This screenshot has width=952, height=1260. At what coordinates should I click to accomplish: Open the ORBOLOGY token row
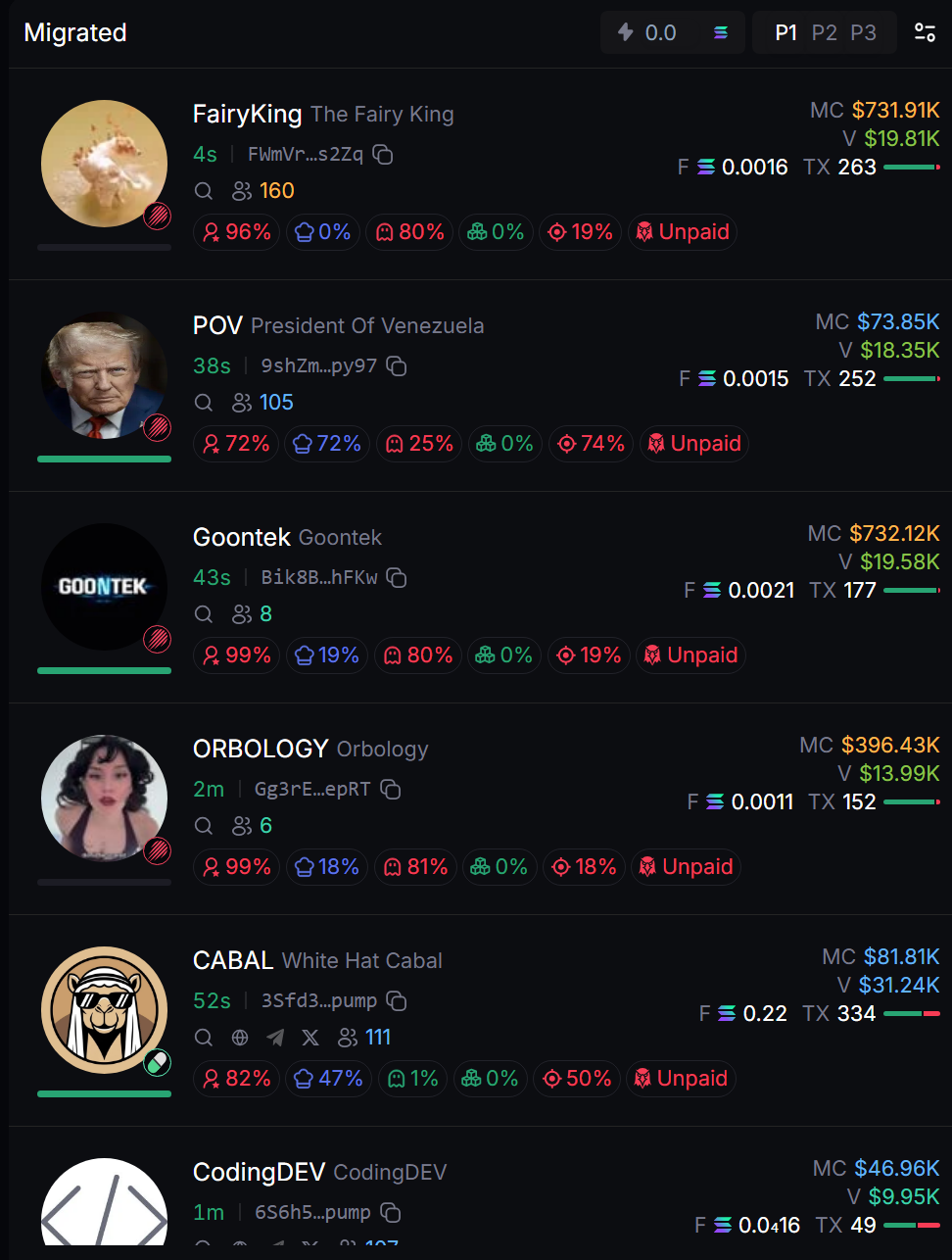pos(261,750)
